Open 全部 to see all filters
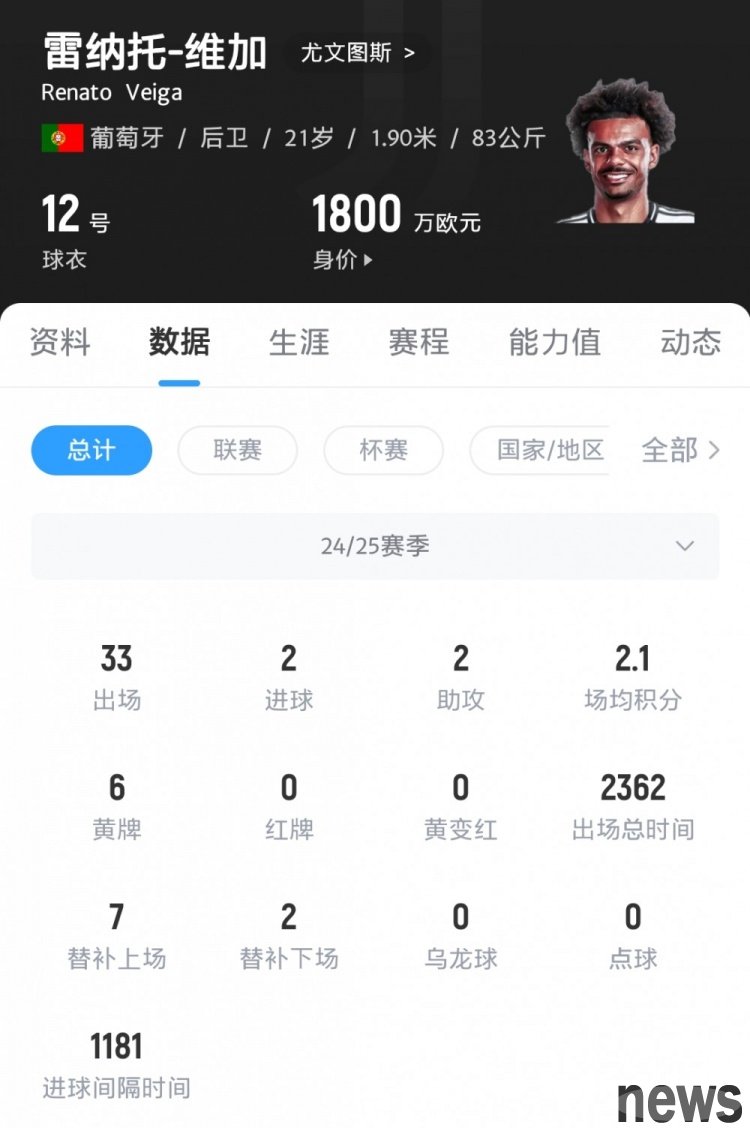 pyautogui.click(x=680, y=450)
